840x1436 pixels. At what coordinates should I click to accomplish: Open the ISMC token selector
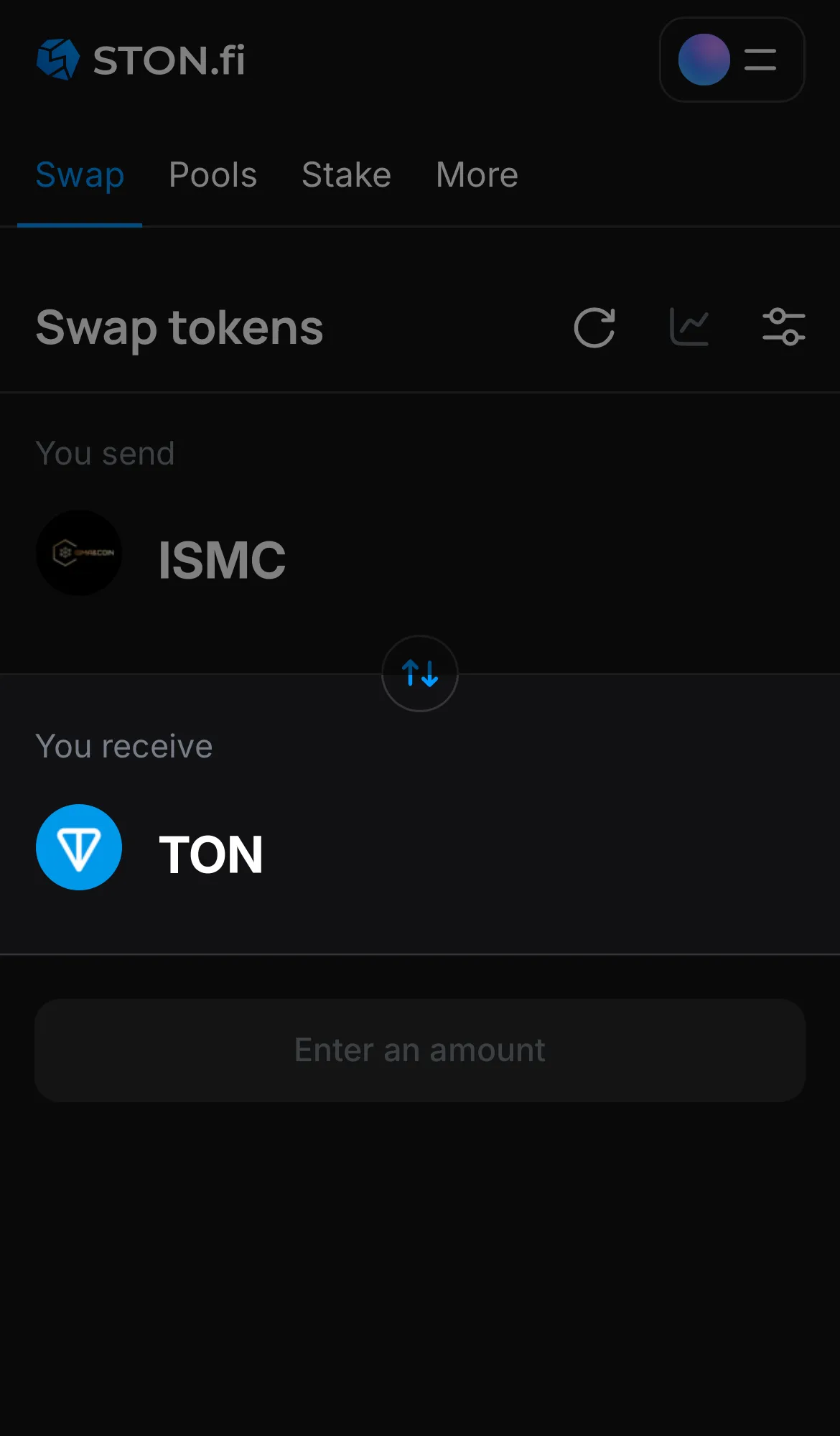(x=221, y=560)
